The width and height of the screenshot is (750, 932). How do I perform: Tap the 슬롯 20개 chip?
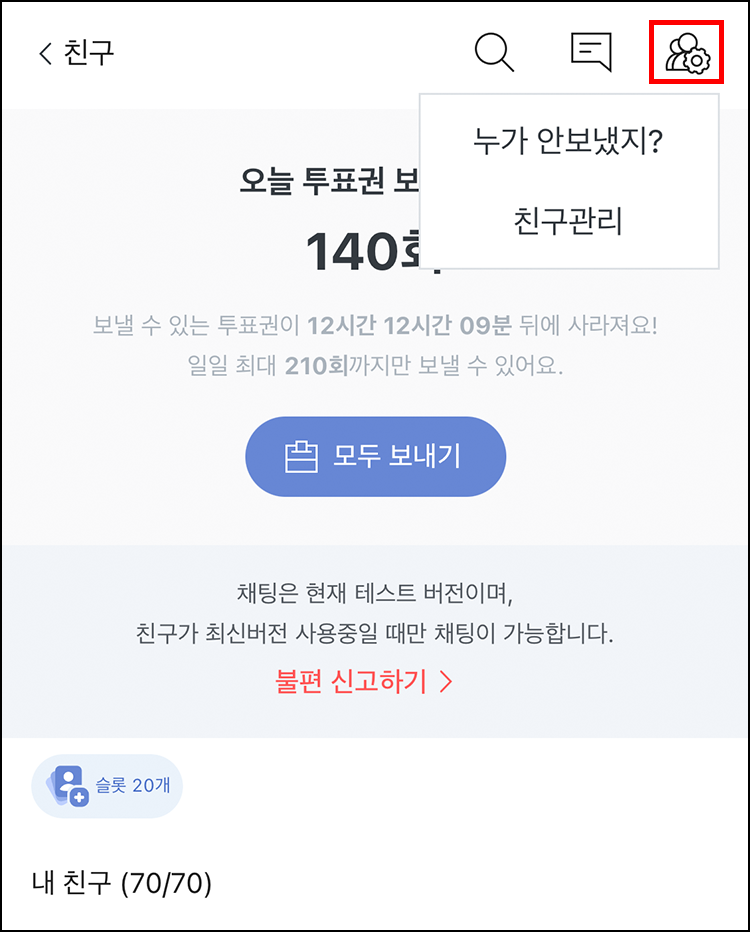click(x=108, y=786)
